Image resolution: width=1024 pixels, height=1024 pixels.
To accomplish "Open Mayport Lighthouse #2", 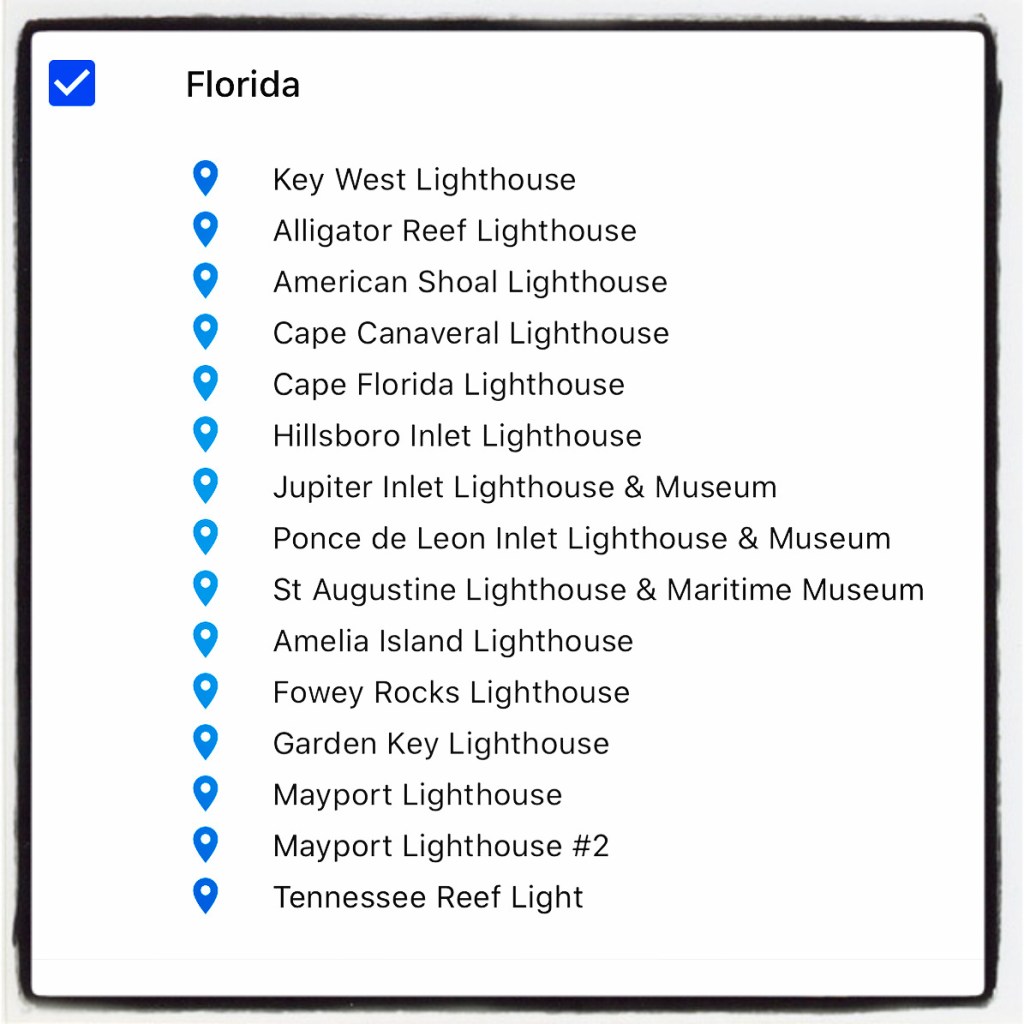I will (x=441, y=846).
